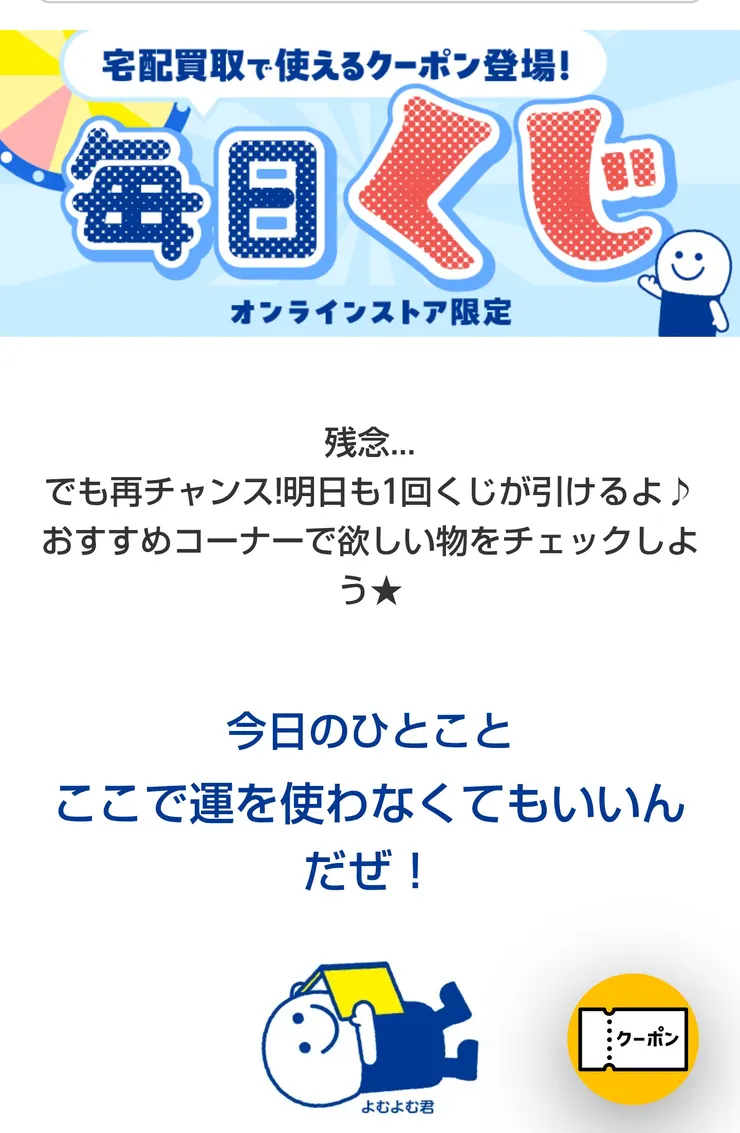
Task: Tap the red くじ logo lettering
Action: coord(500,180)
